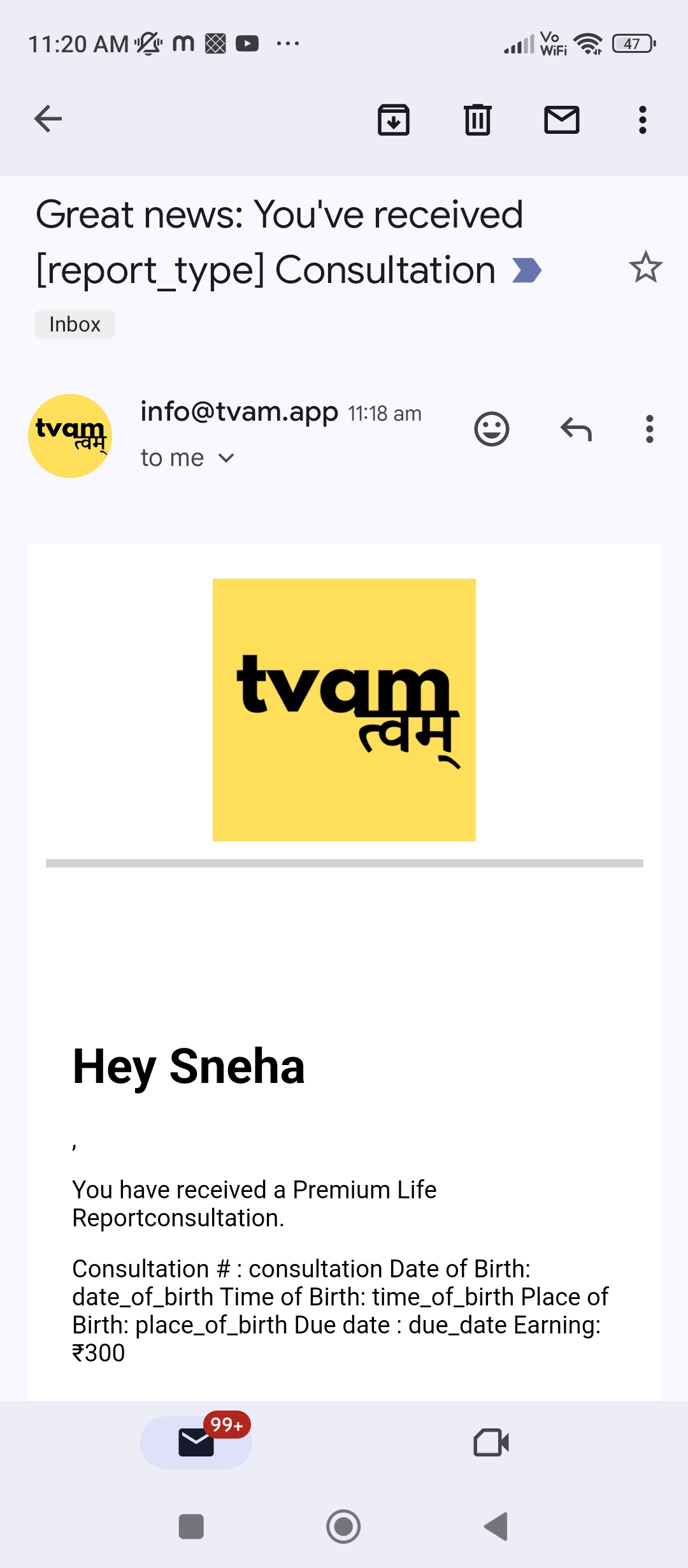Tap the importance marker next to subject

point(527,270)
